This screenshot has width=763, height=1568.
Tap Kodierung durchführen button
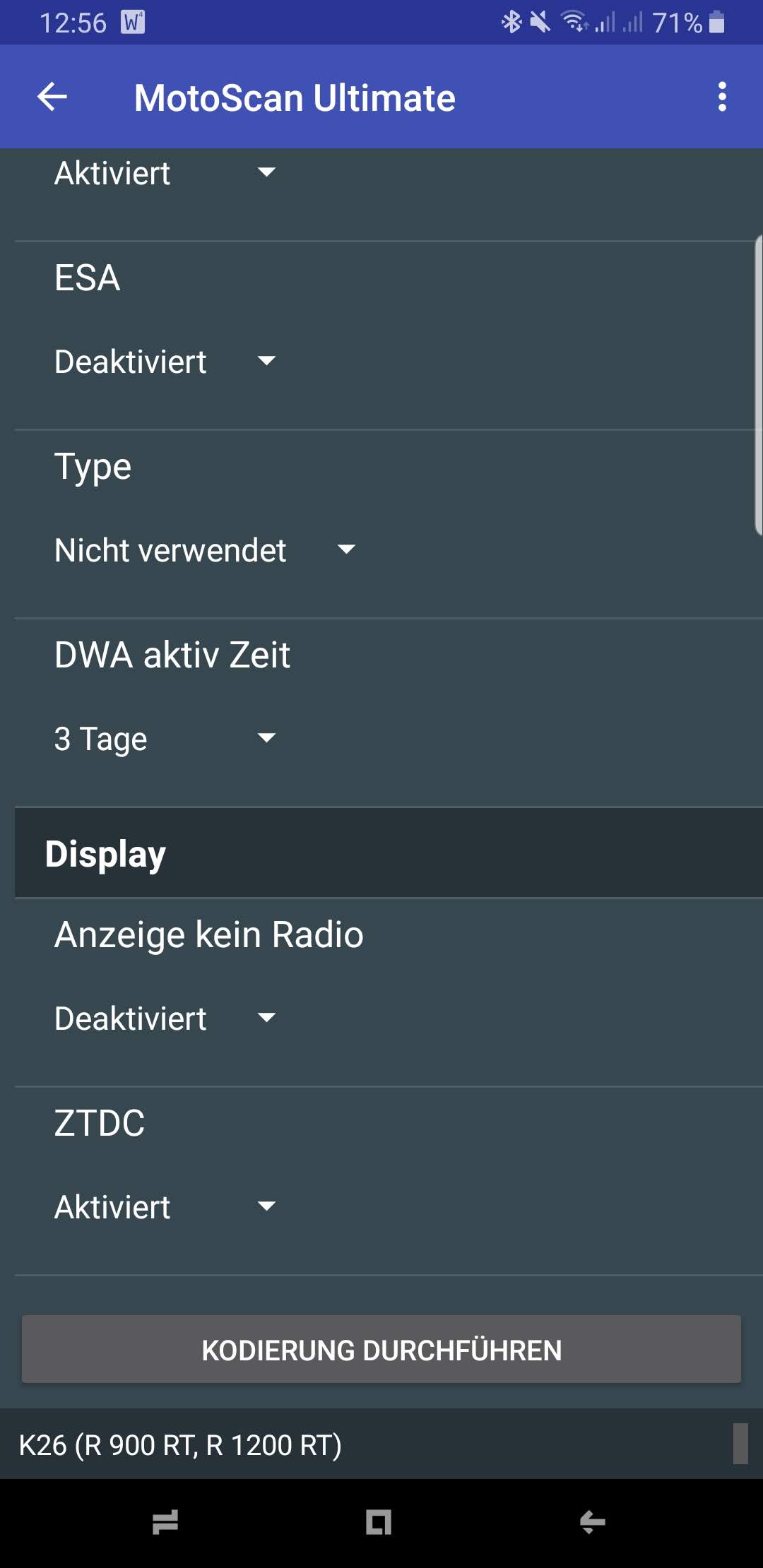coord(381,1350)
